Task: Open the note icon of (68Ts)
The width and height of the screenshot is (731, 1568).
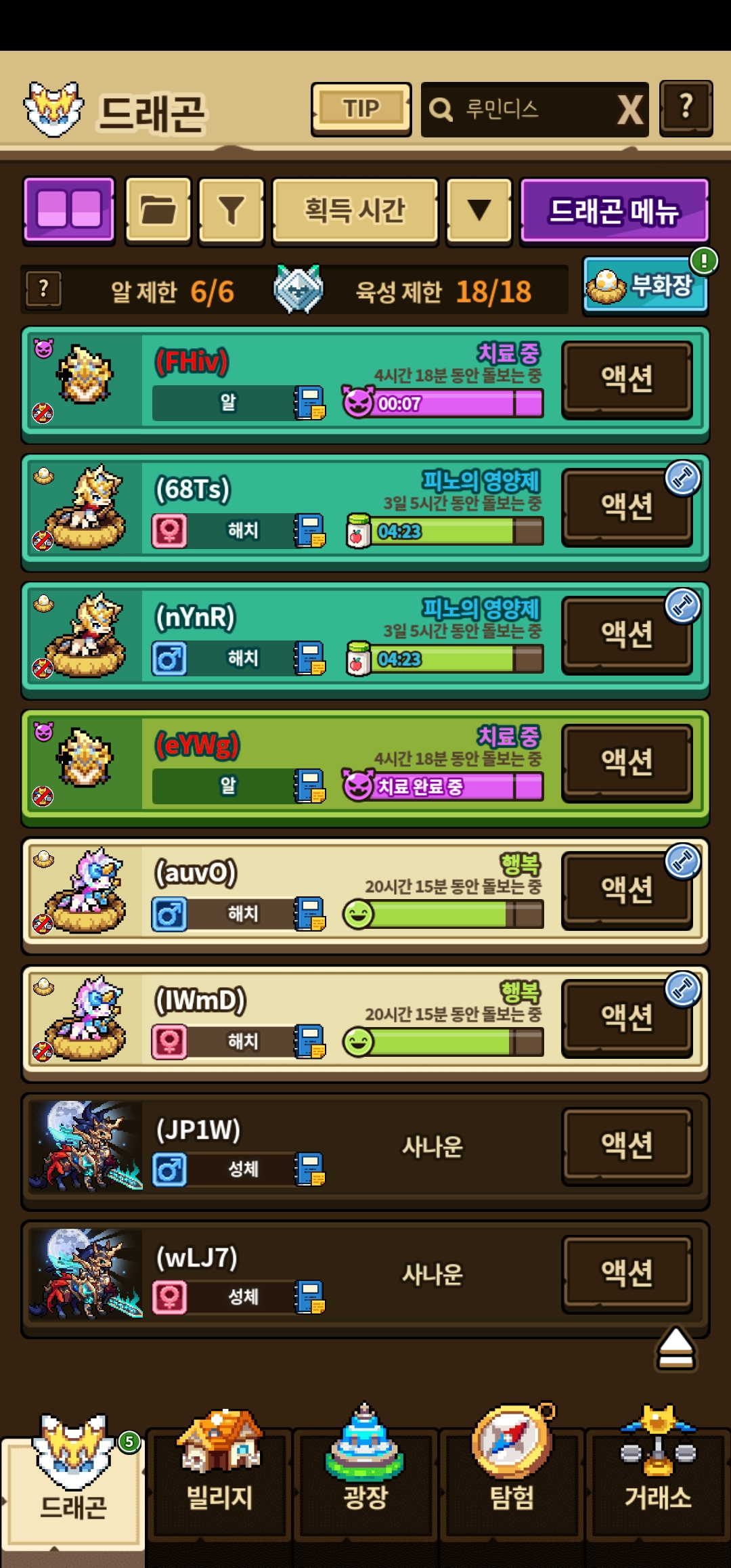Action: pos(310,531)
